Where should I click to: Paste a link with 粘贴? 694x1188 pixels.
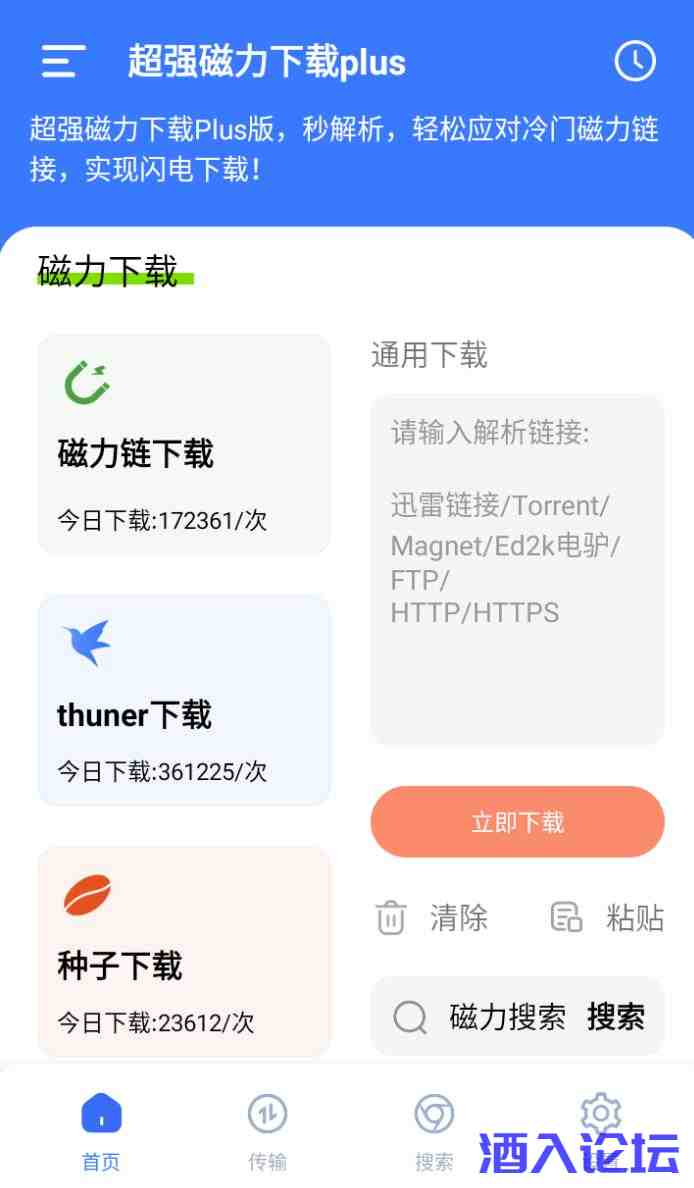(x=607, y=917)
